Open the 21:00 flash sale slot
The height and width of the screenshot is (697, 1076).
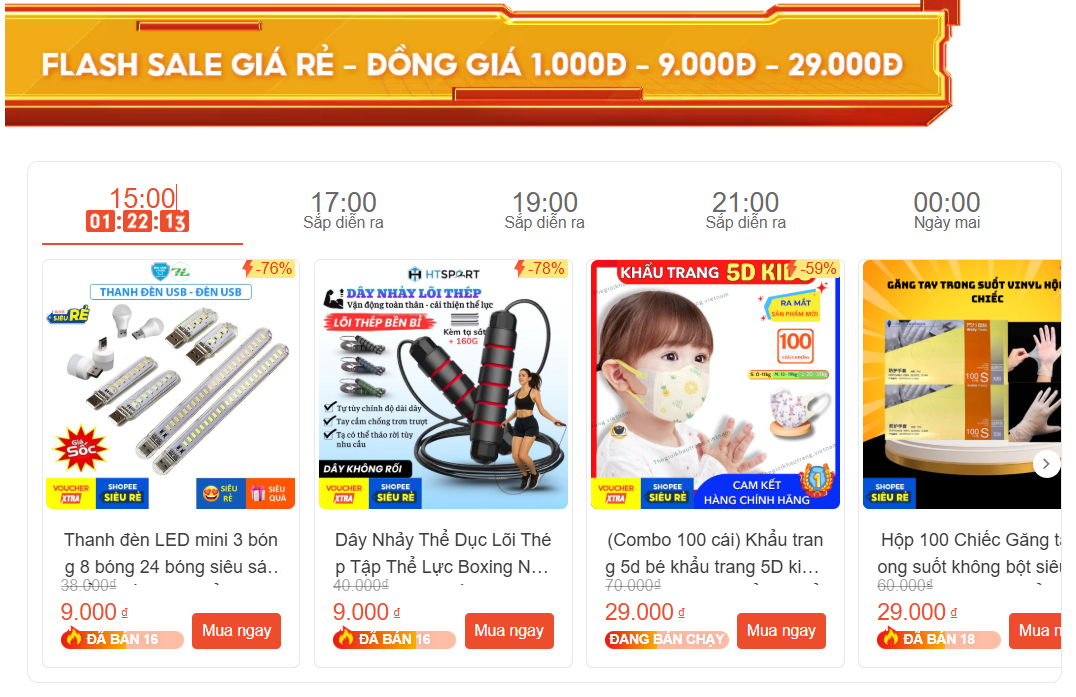coord(745,210)
